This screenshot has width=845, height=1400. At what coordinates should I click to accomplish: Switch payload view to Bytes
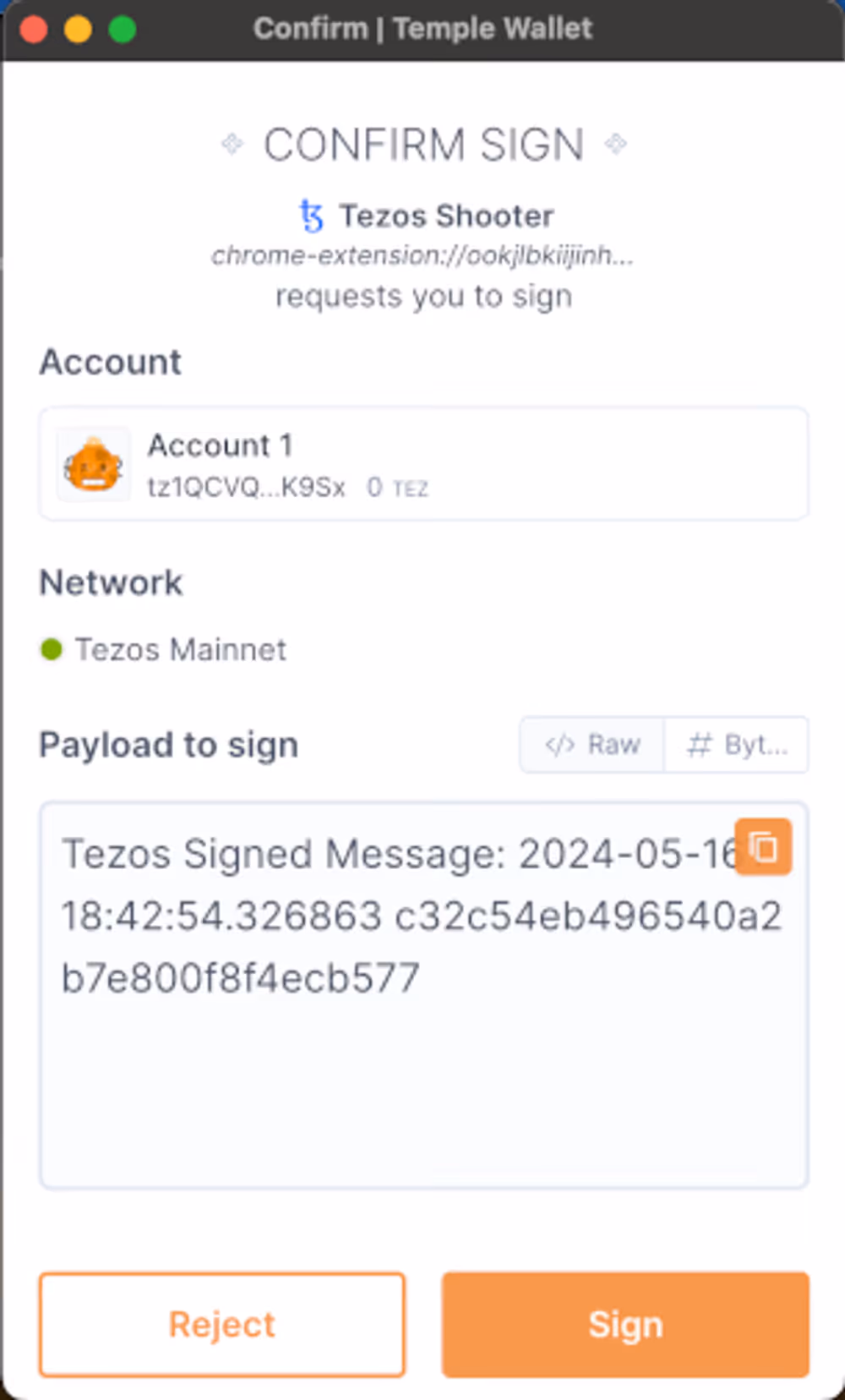pos(736,745)
